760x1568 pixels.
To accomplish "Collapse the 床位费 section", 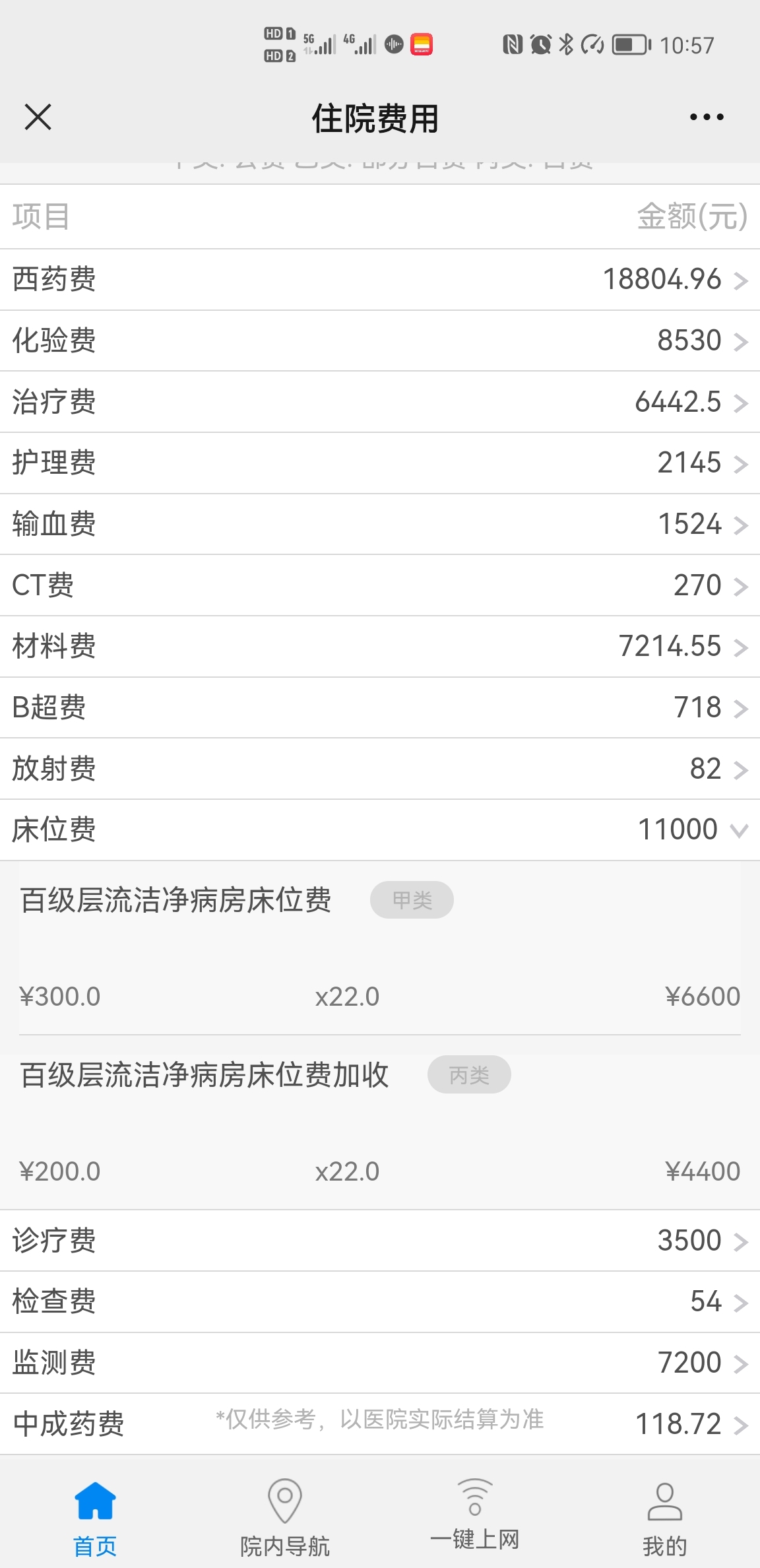I will coord(380,830).
